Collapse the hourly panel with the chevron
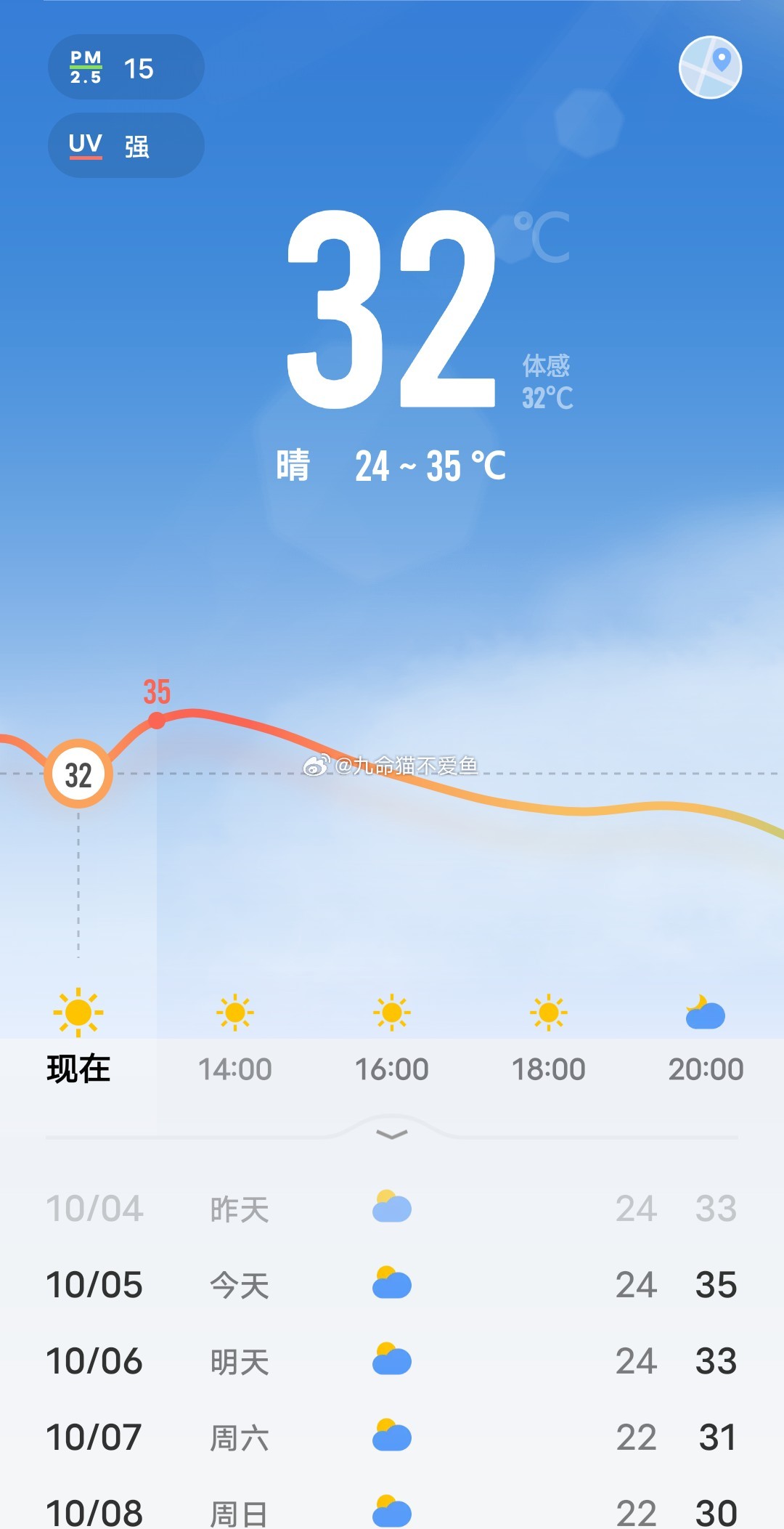Viewport: 784px width, 1529px height. pos(392,1135)
